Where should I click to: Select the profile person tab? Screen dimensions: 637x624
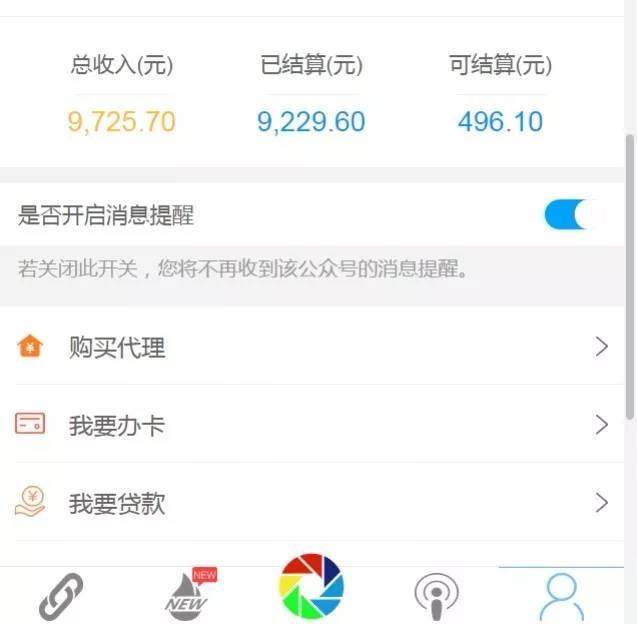[561, 596]
